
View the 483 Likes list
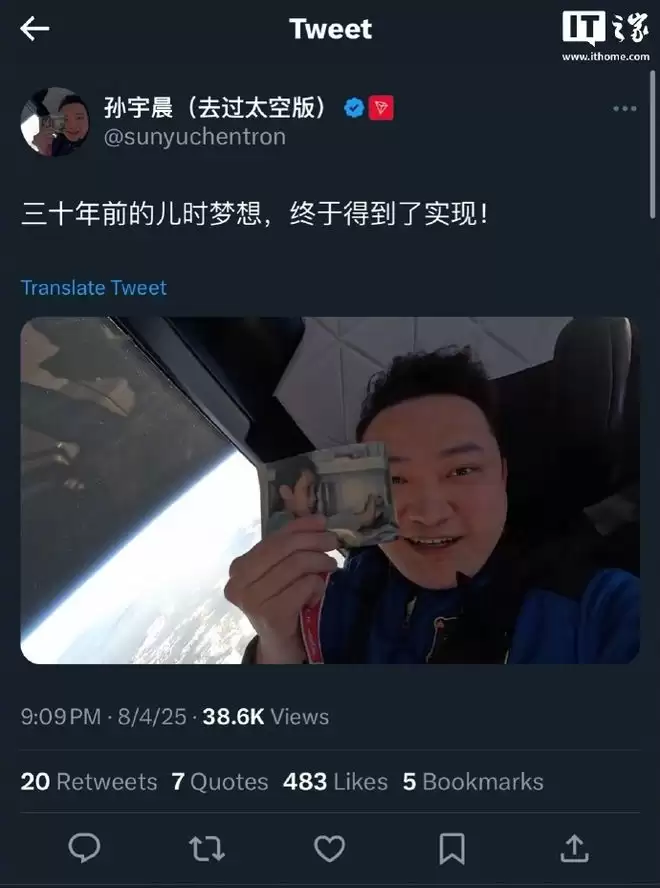point(335,782)
